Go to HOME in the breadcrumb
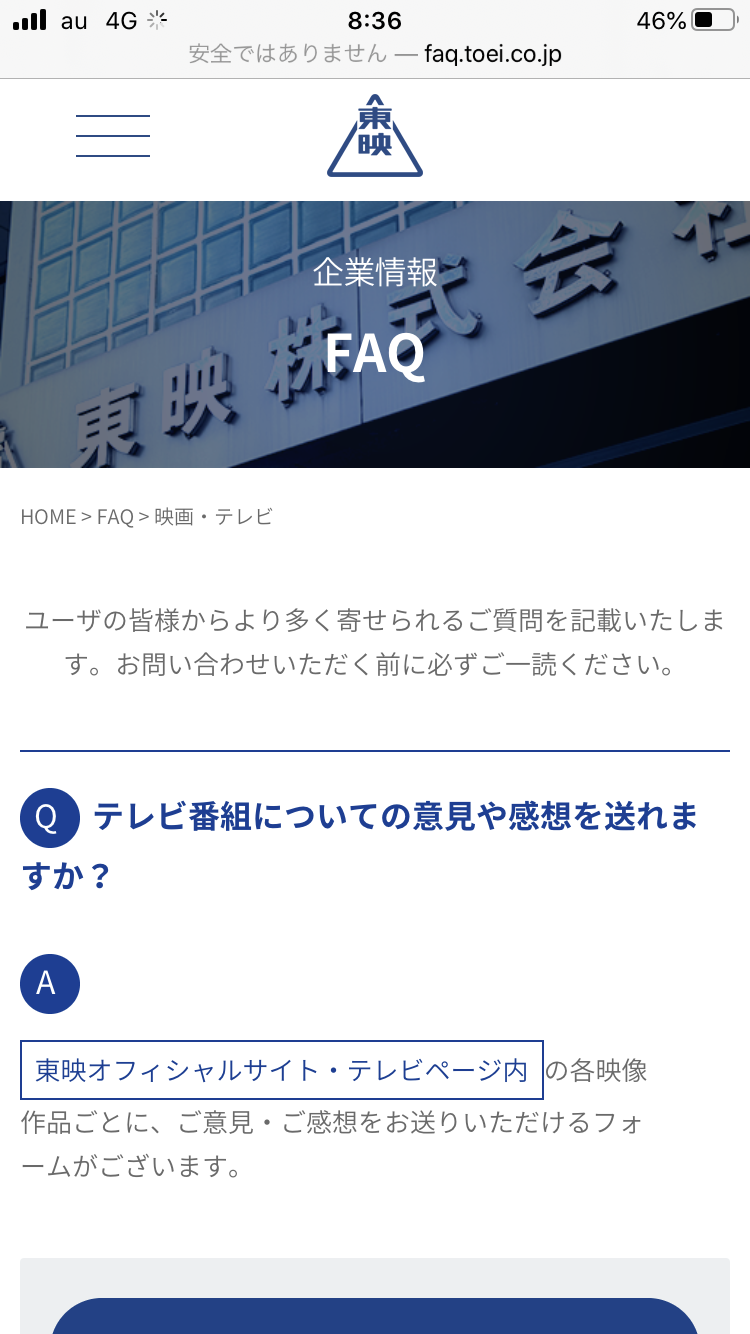 (x=48, y=517)
